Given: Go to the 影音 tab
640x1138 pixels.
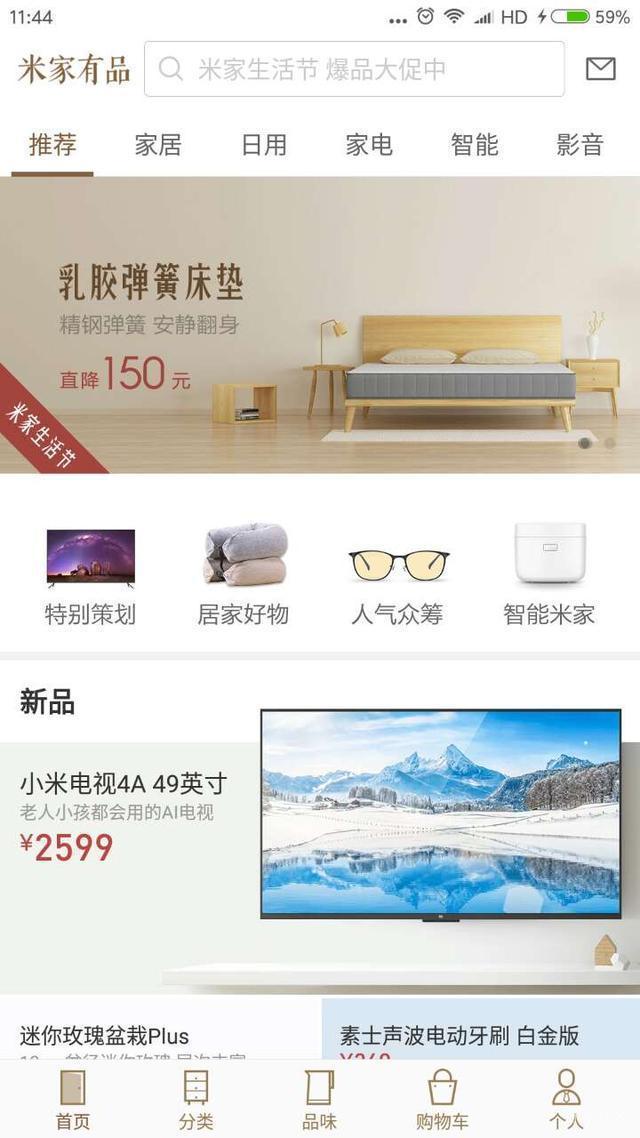Looking at the screenshot, I should click(580, 145).
